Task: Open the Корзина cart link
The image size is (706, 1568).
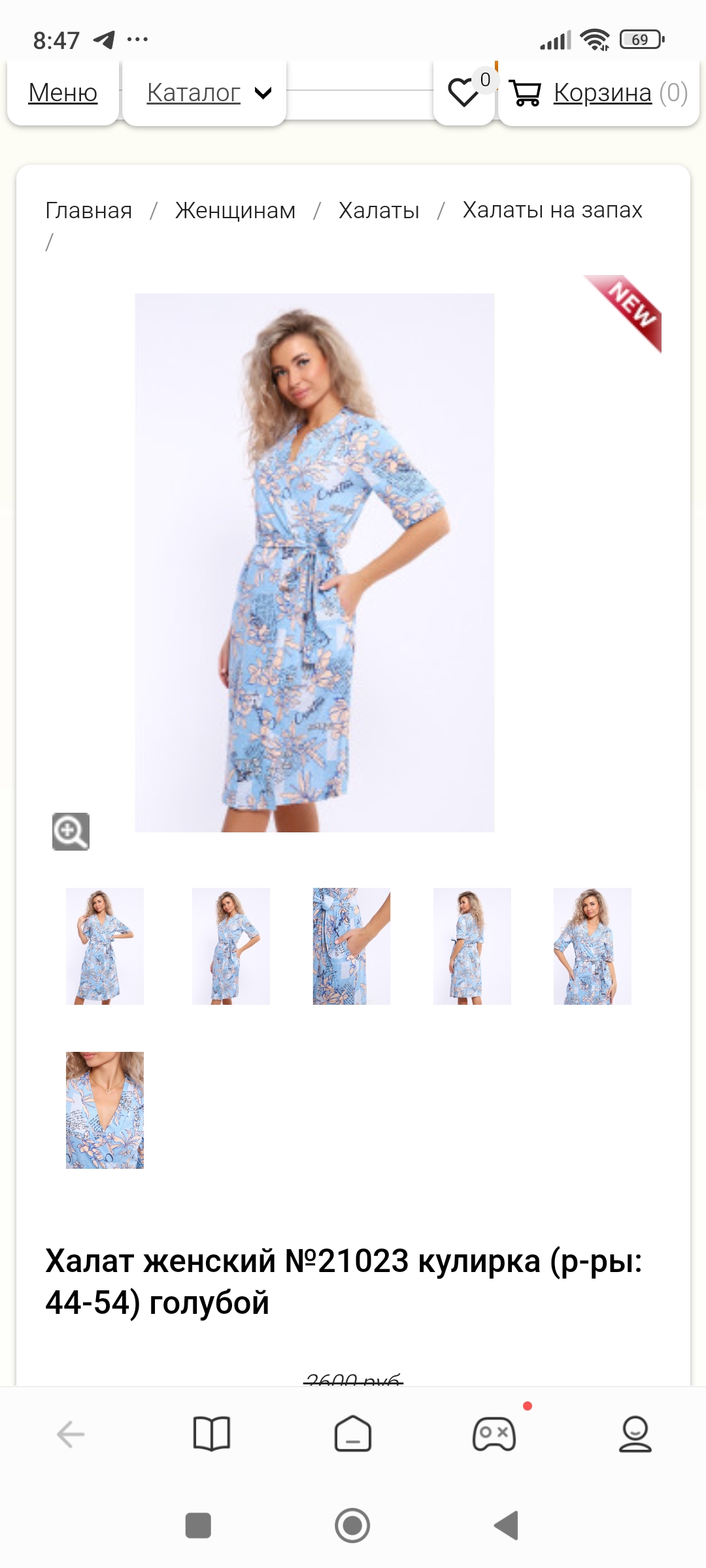Action: (602, 93)
